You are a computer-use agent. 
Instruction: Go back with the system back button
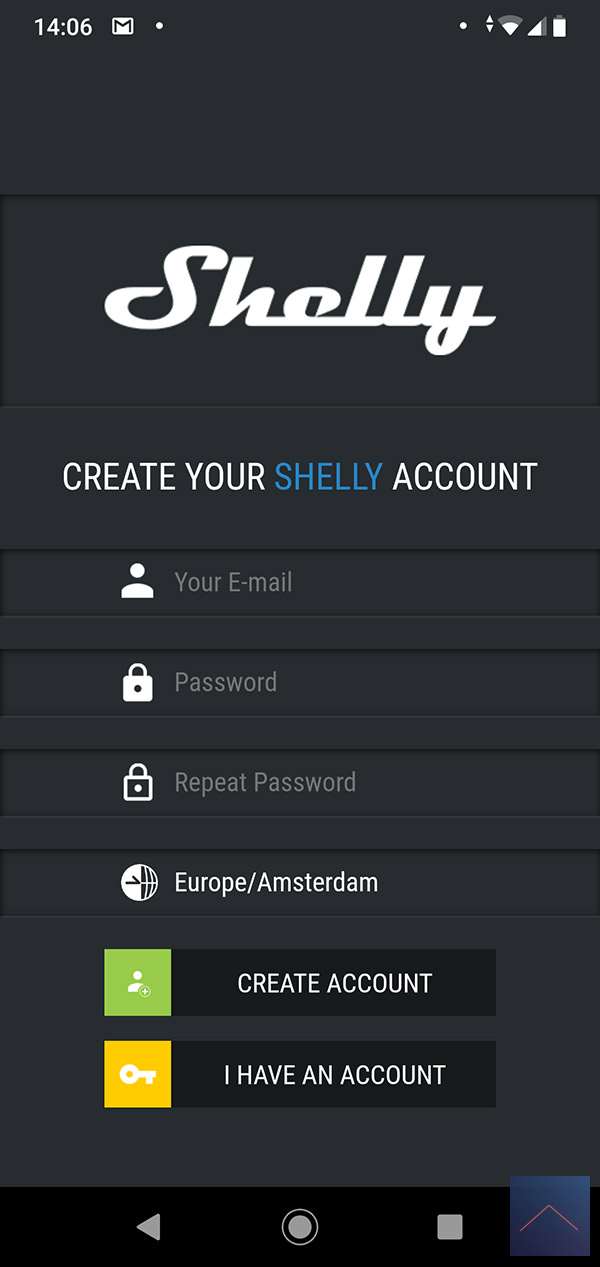tap(148, 1226)
